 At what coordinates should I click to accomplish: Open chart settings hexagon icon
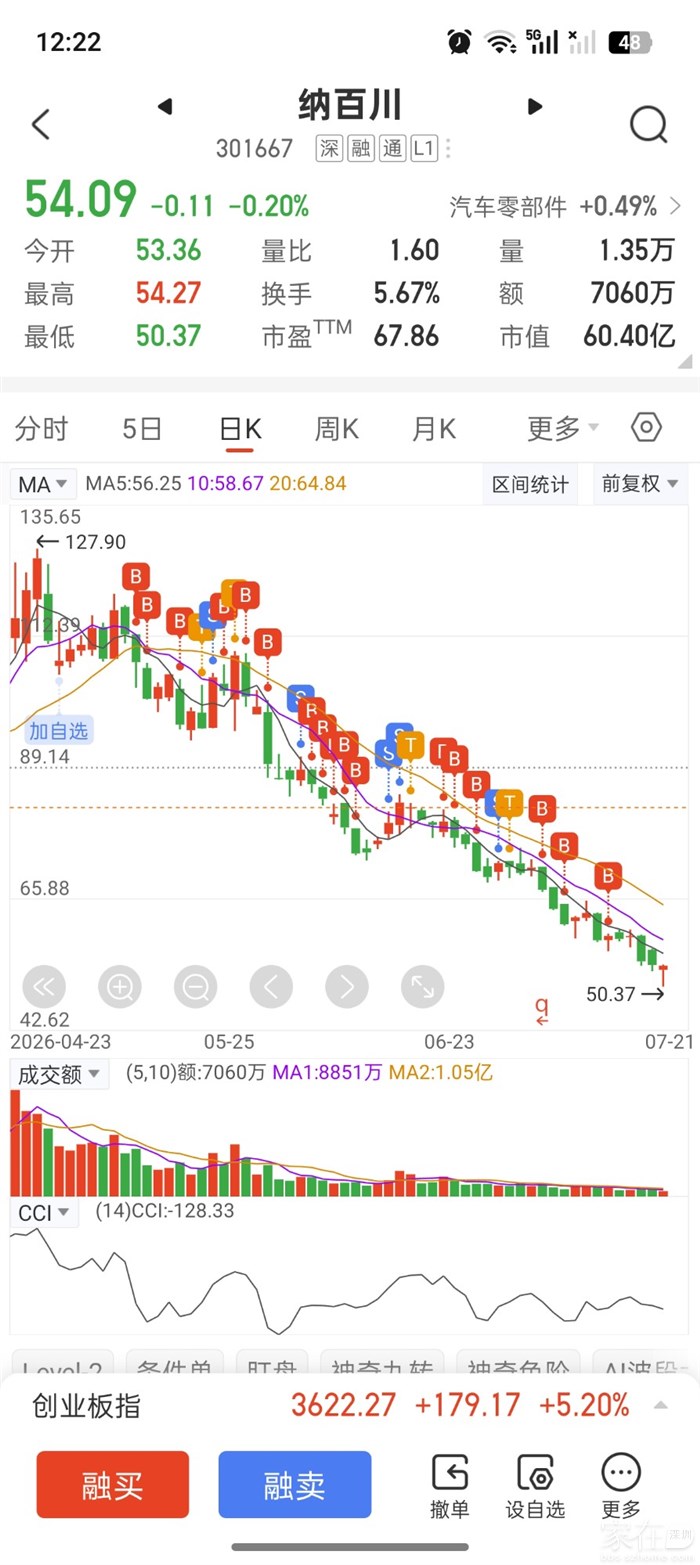(647, 428)
